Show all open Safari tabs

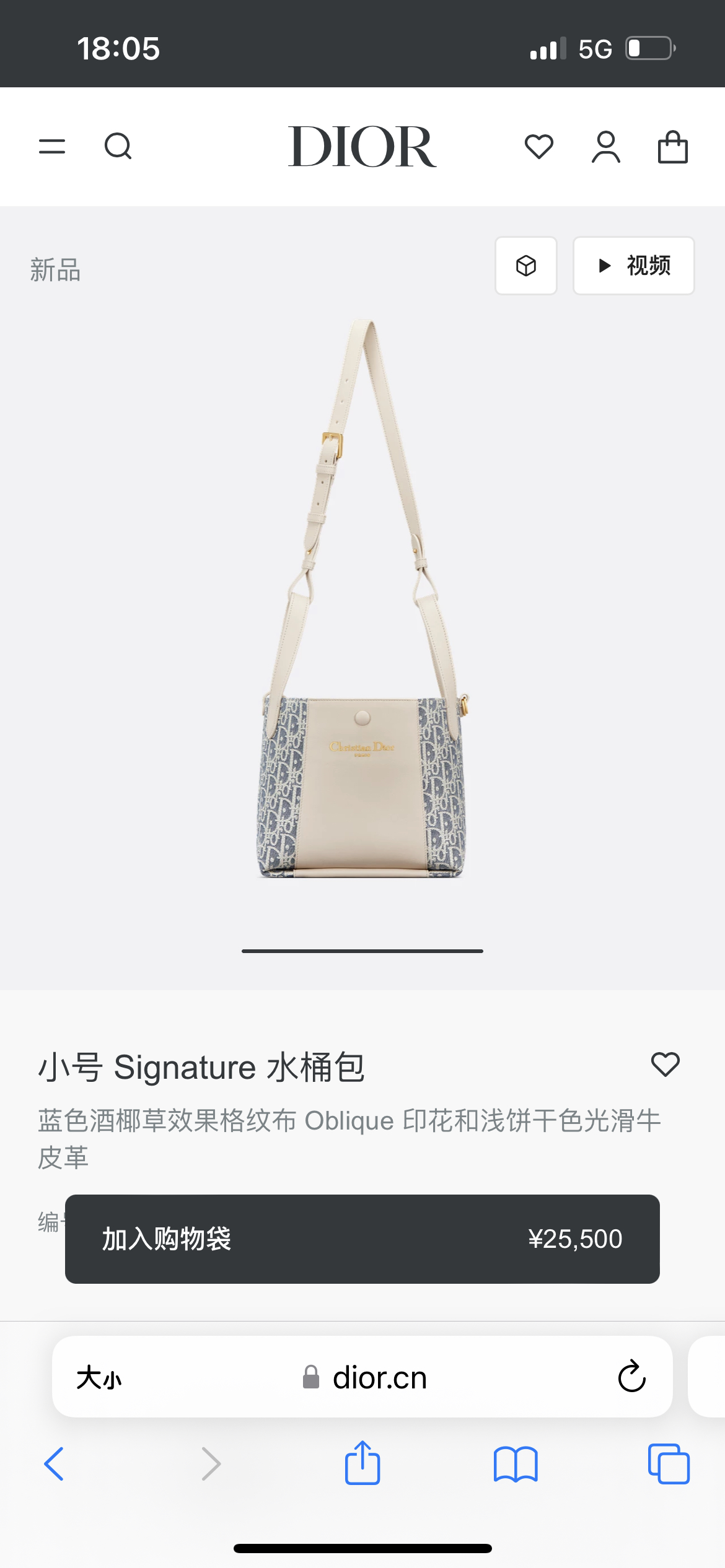pyautogui.click(x=669, y=1464)
